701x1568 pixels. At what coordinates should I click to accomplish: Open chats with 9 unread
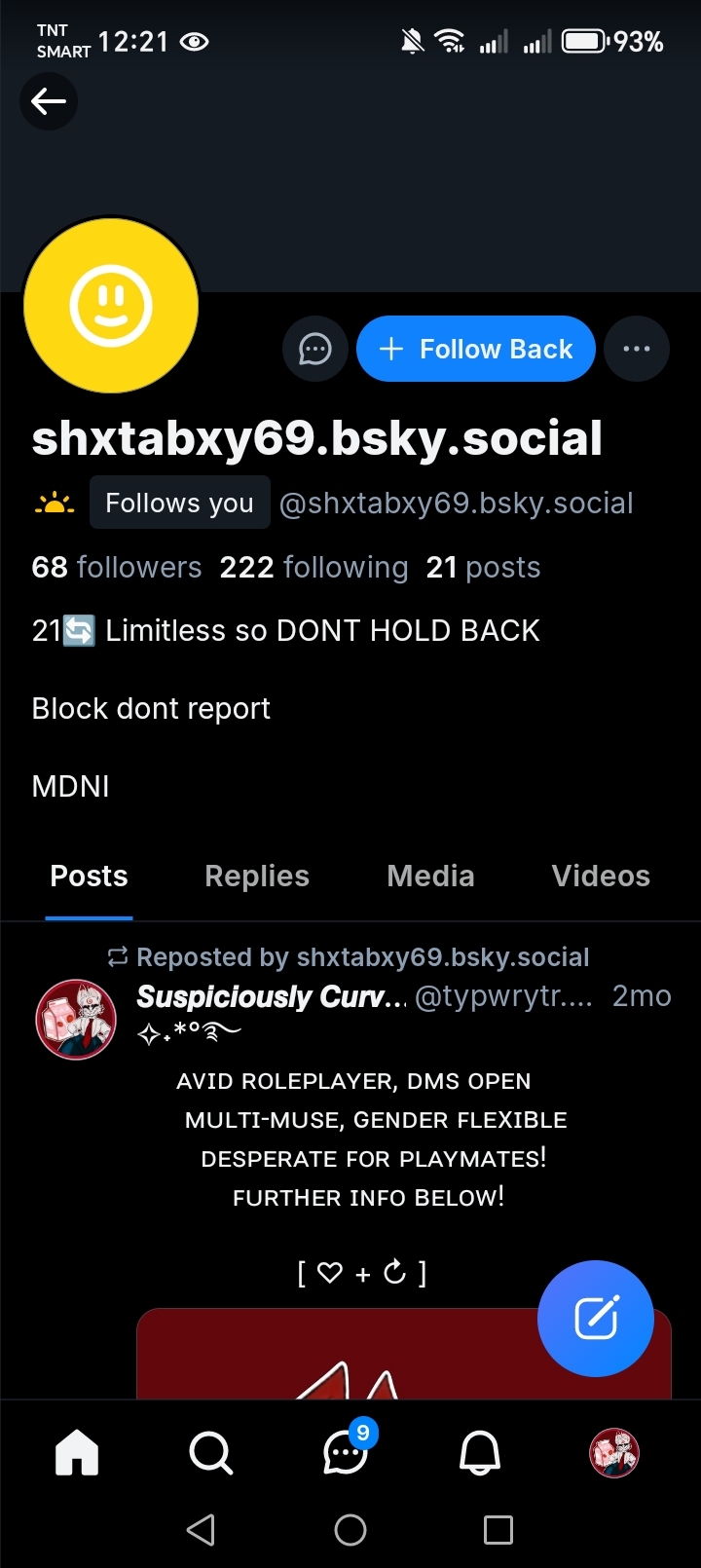(x=346, y=1453)
